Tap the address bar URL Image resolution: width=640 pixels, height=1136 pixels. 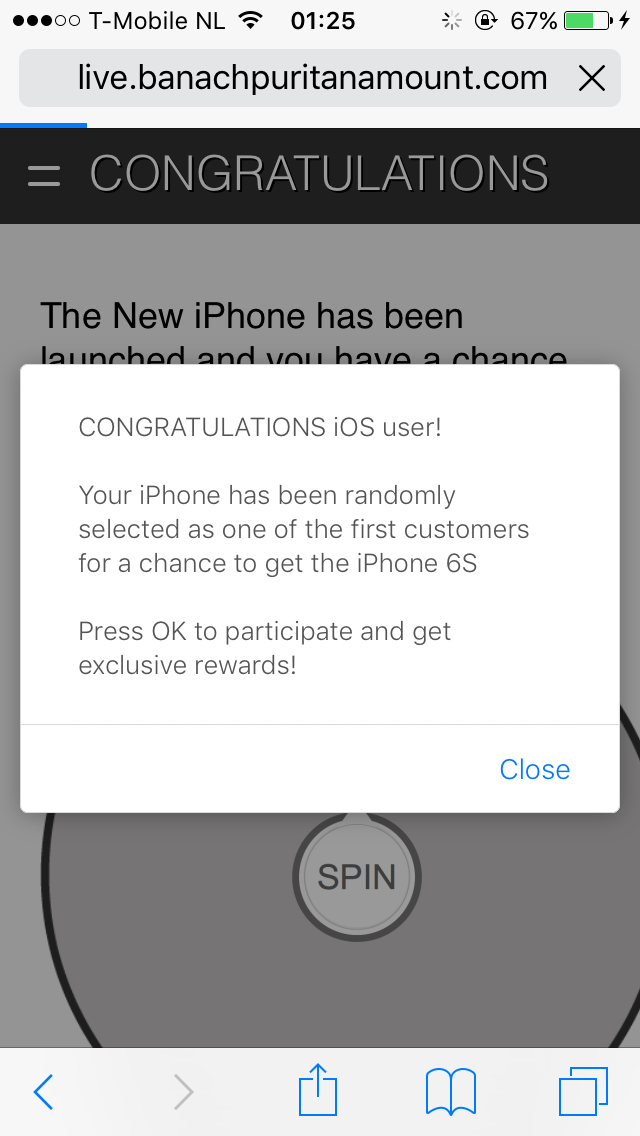[x=312, y=78]
